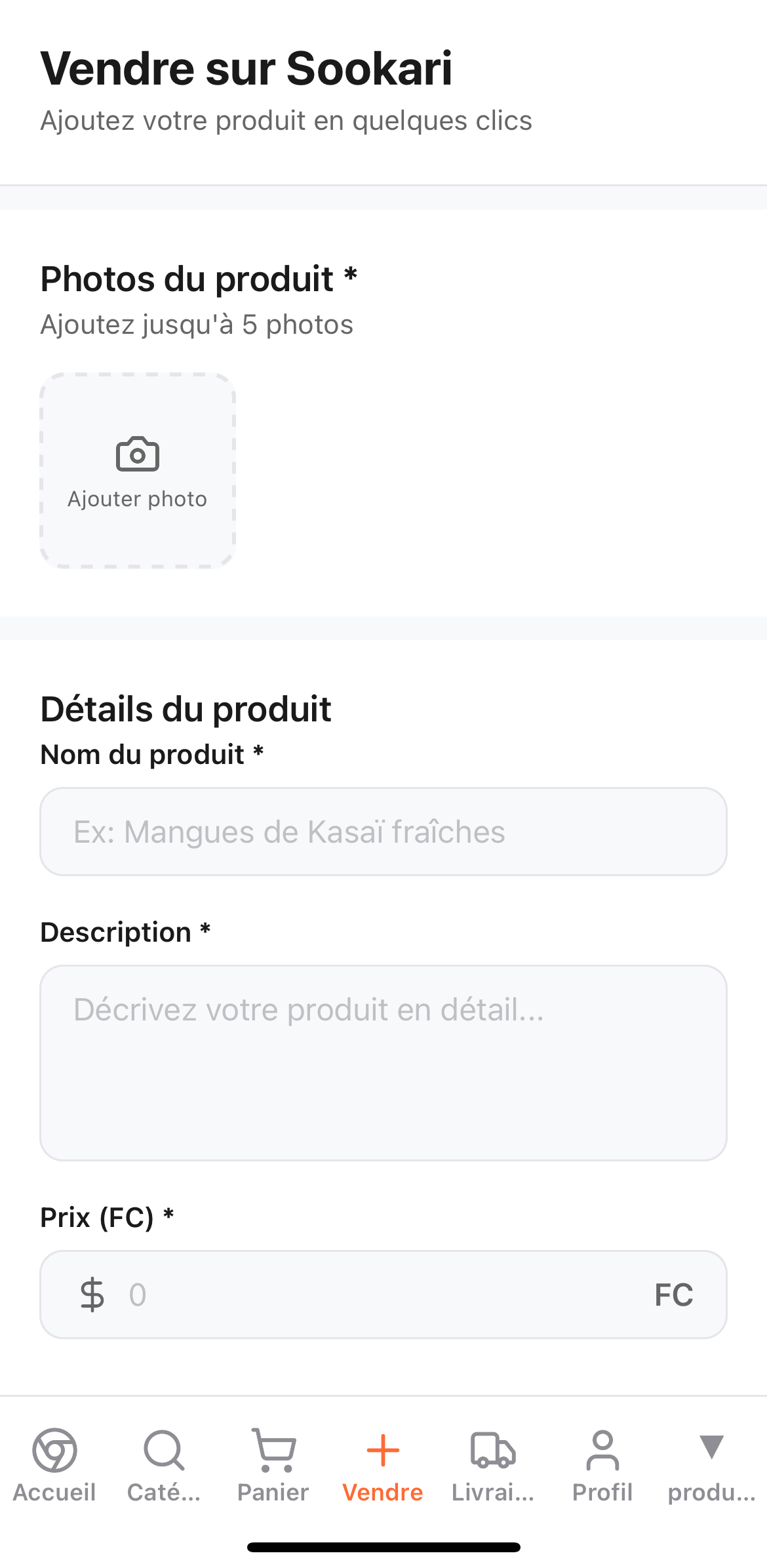767x1568 pixels.
Task: Select the Vendre tab
Action: pyautogui.click(x=383, y=1465)
